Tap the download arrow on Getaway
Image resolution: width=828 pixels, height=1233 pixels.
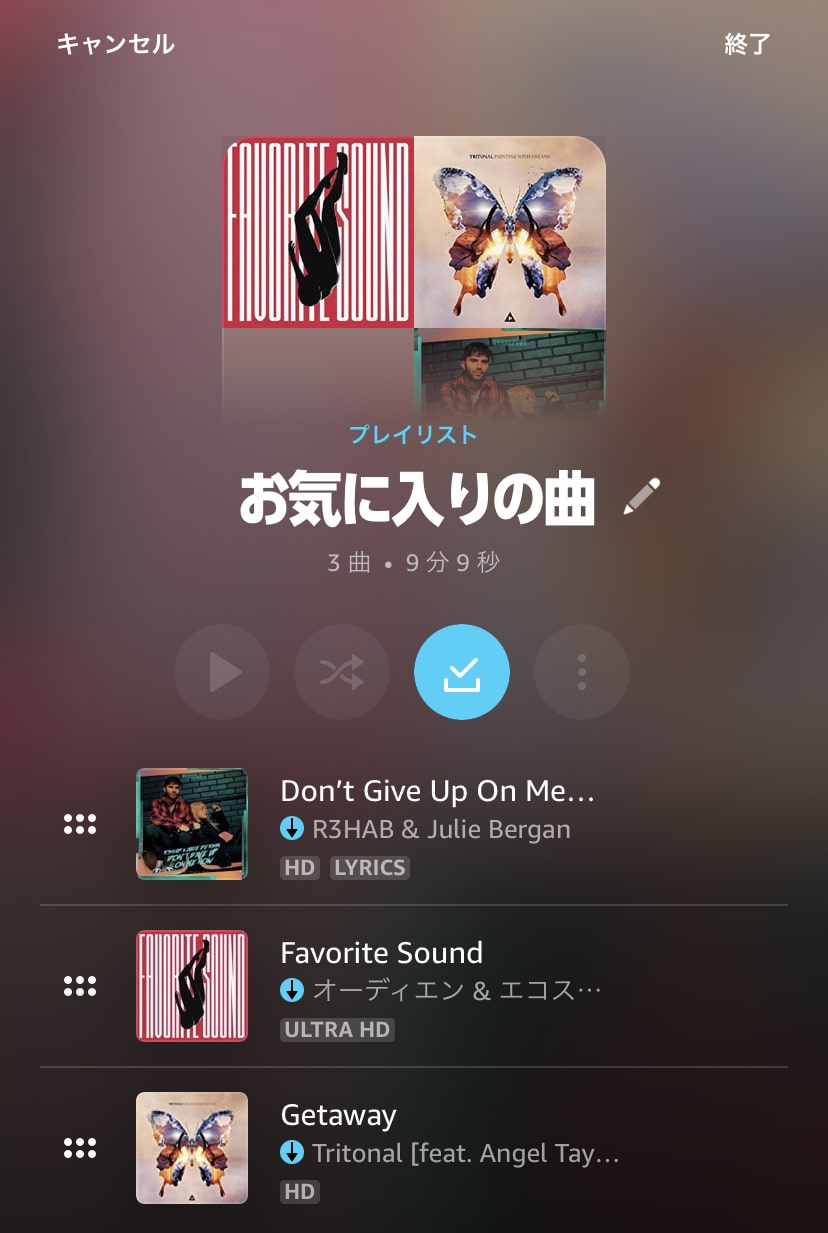click(290, 1153)
